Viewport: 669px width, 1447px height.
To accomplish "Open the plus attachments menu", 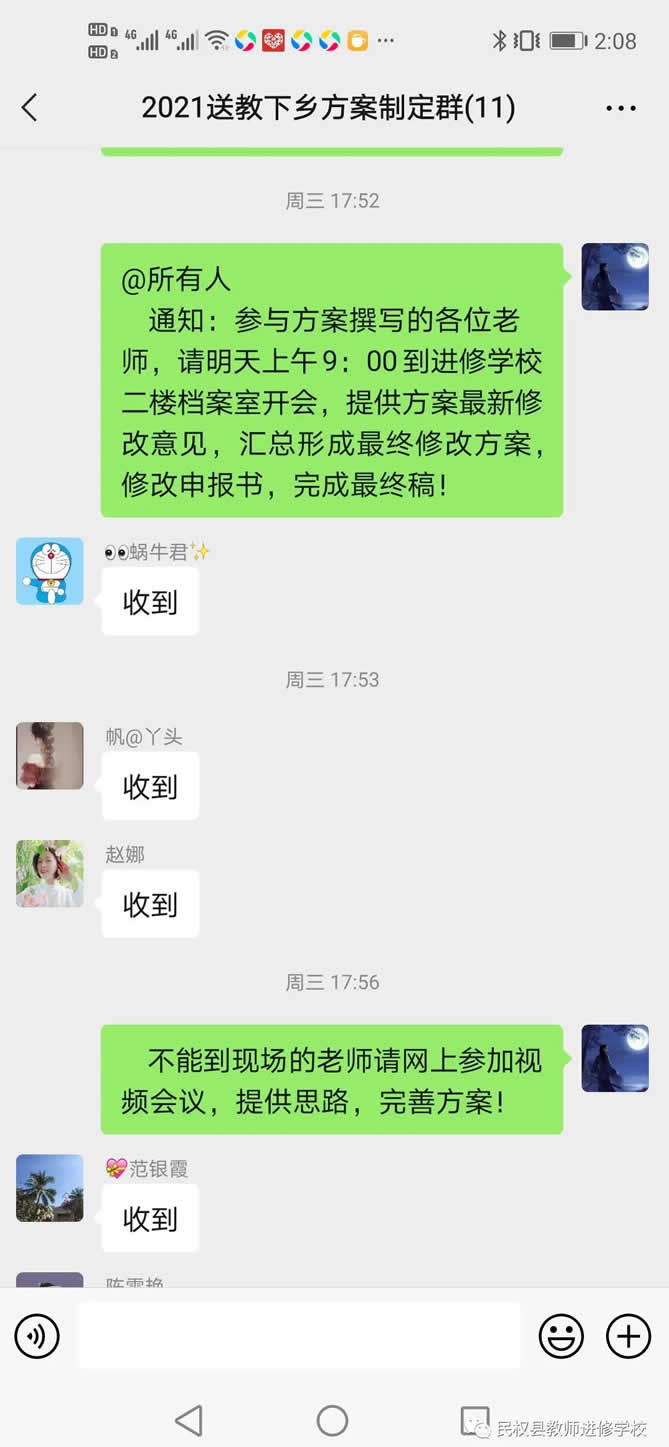I will (629, 1335).
